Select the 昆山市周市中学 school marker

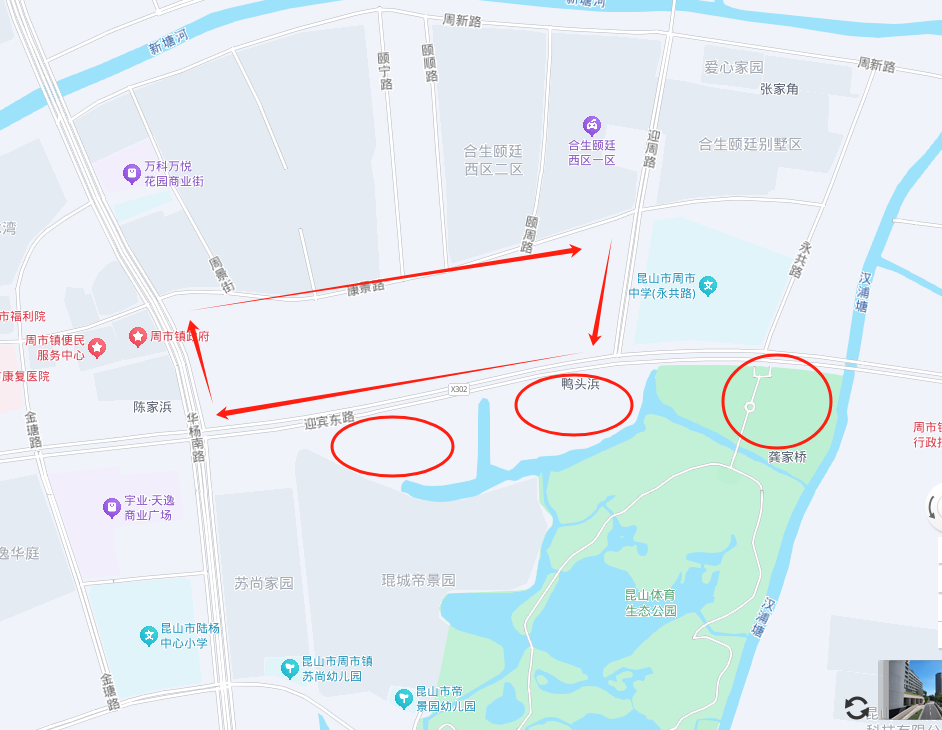coord(708,285)
